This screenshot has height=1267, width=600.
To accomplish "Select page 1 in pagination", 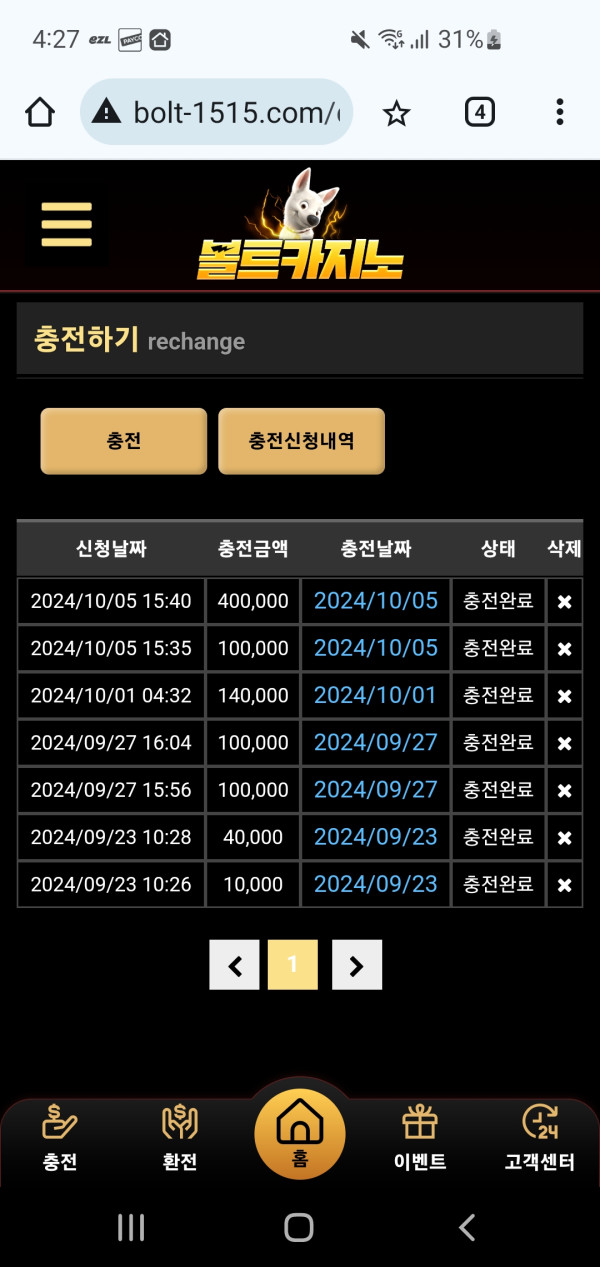I will point(293,965).
